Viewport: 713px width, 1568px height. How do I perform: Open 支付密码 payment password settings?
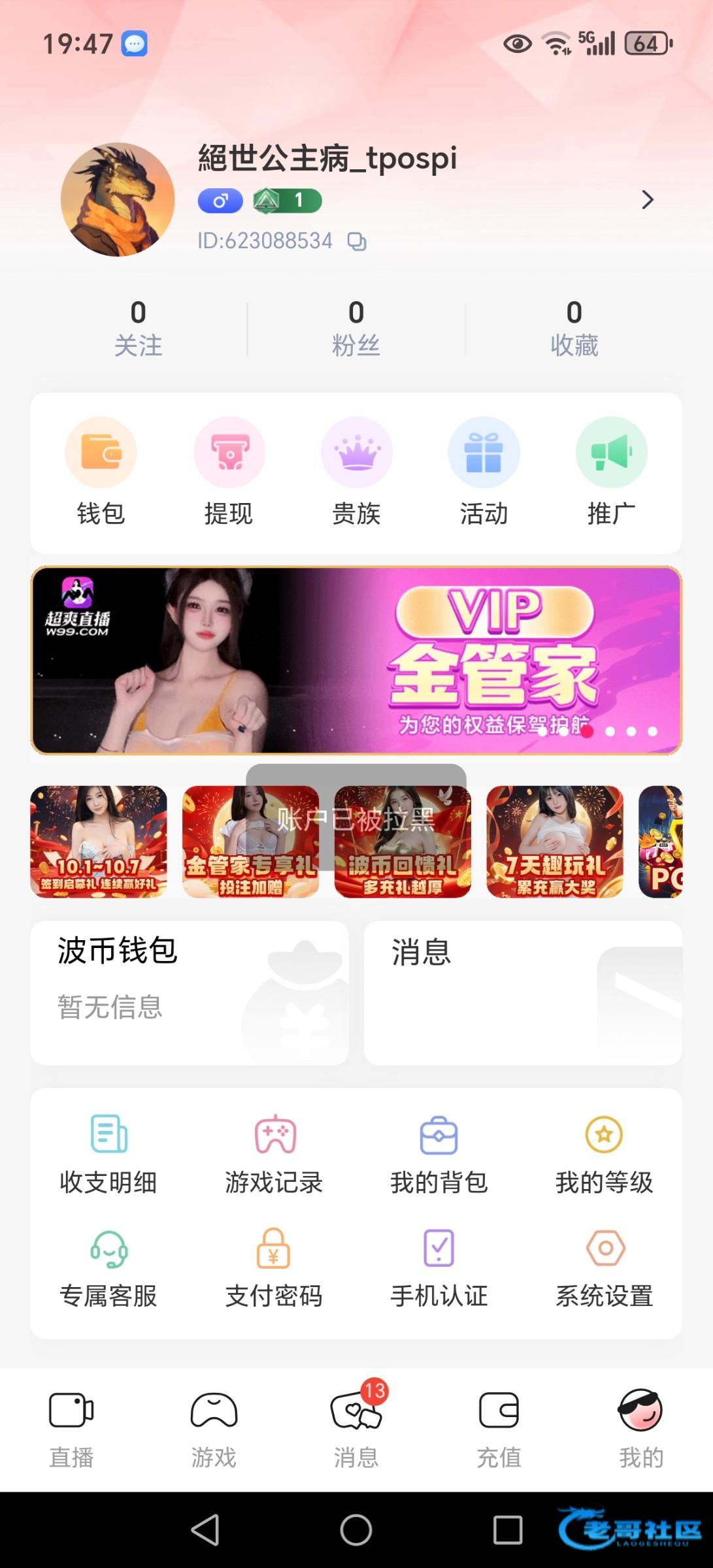[x=274, y=1267]
